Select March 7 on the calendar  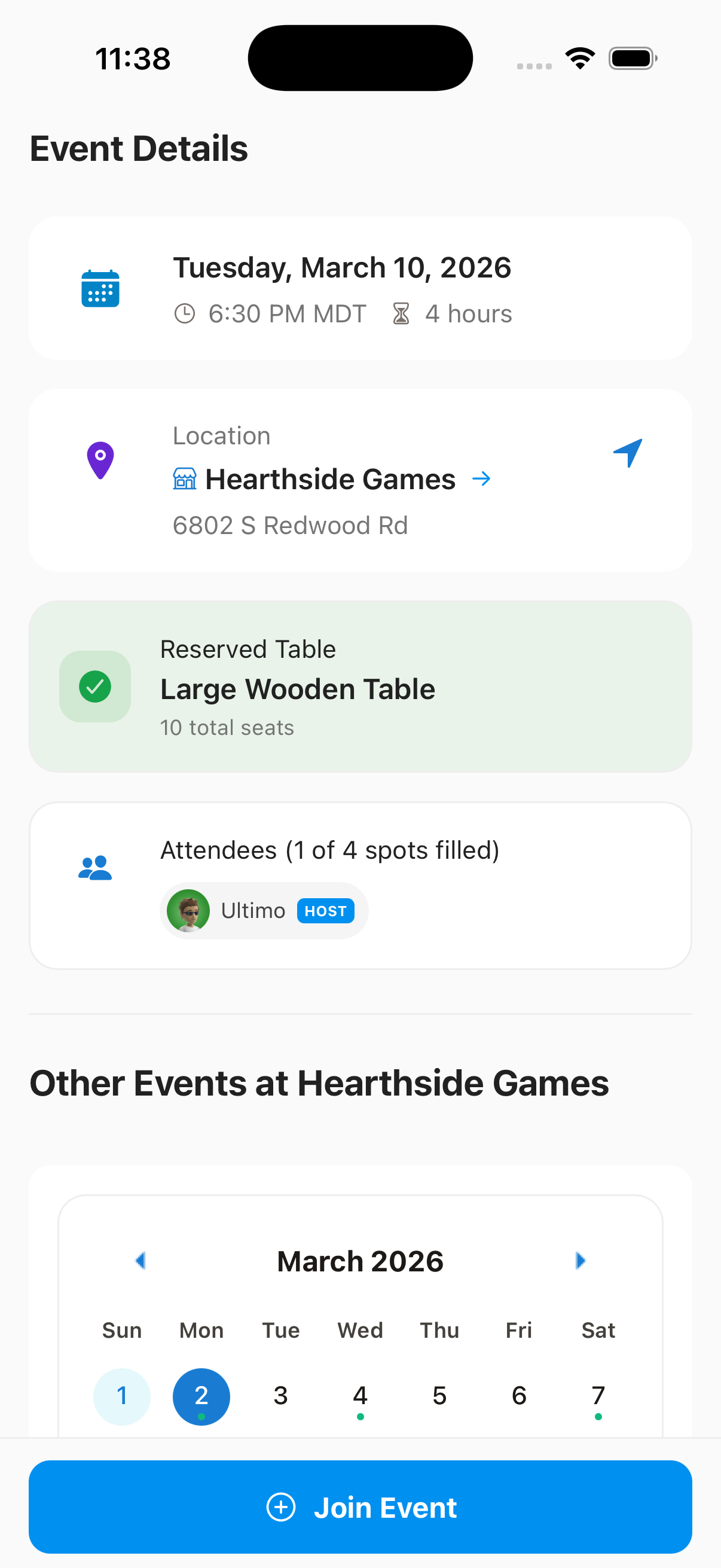tap(598, 1397)
